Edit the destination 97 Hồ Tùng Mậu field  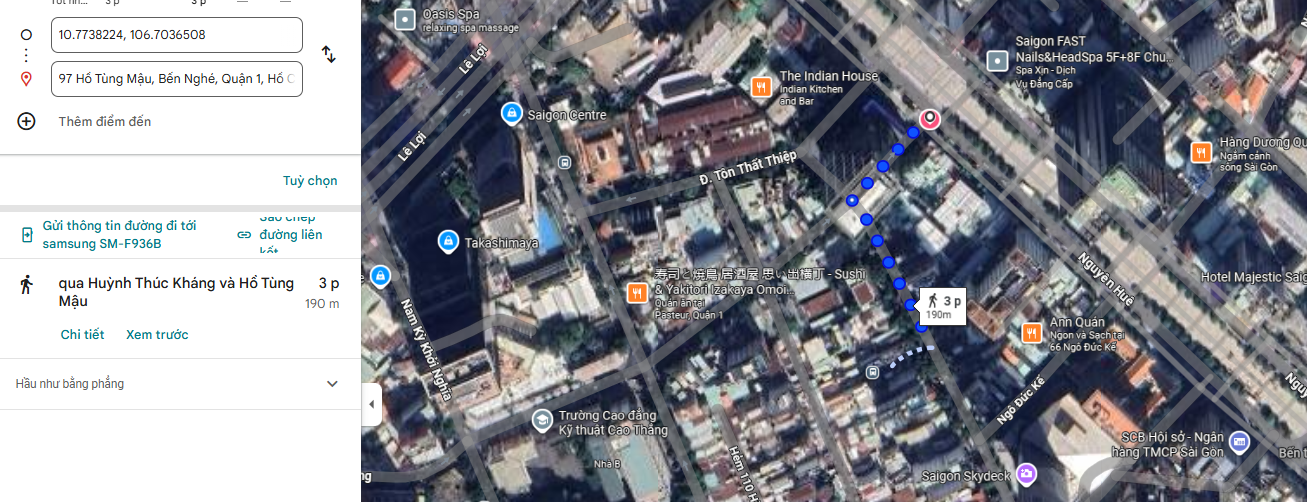(177, 79)
